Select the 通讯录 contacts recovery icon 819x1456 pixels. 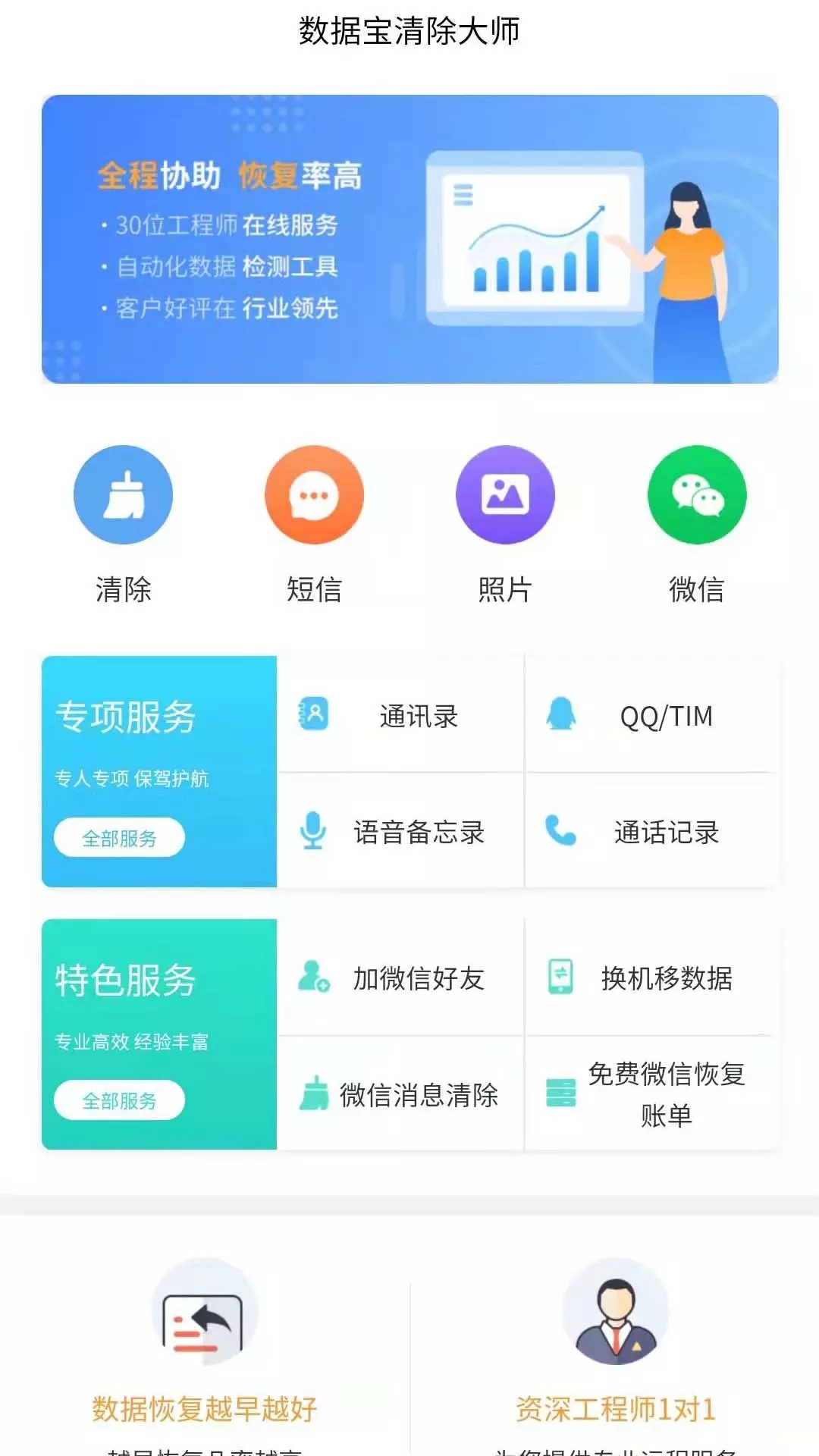click(x=315, y=714)
